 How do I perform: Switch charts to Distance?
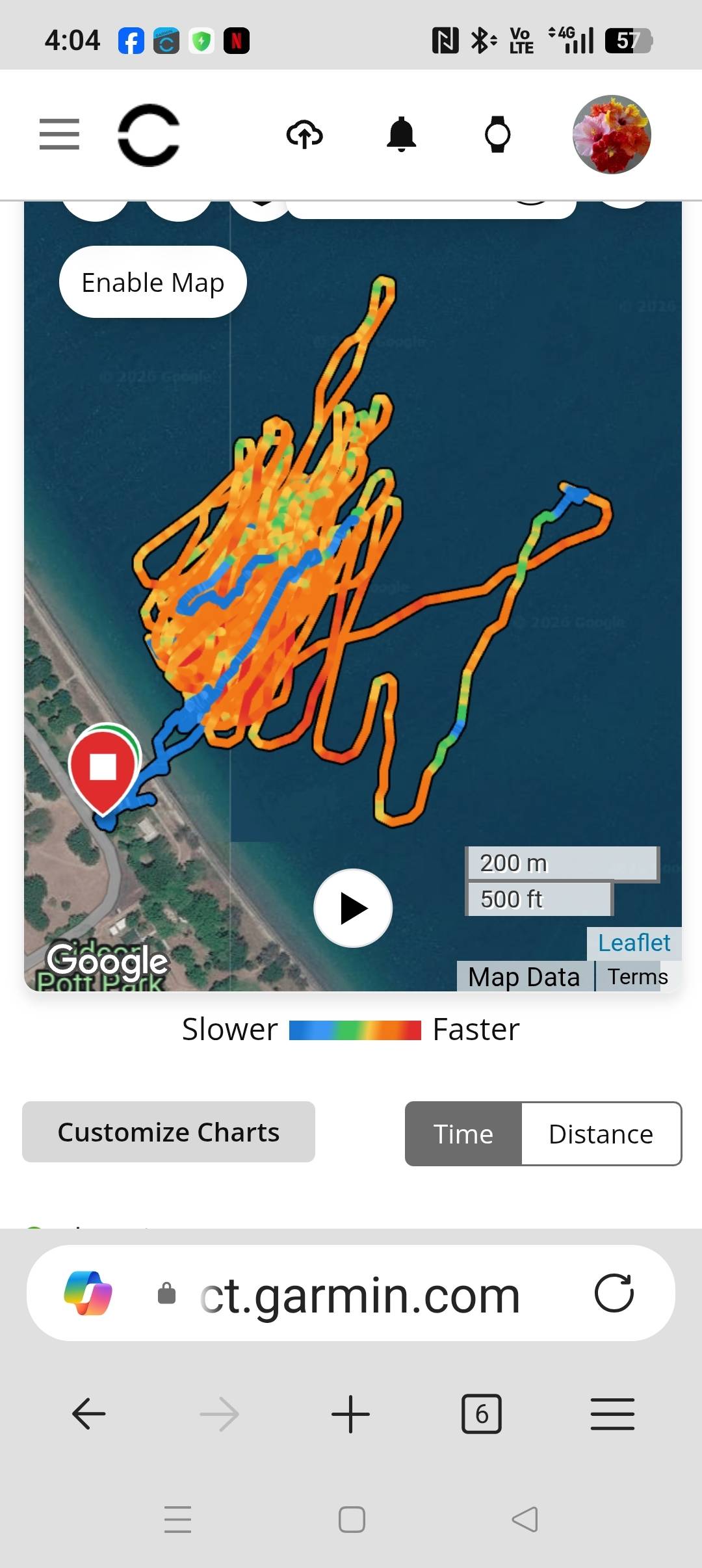pos(601,1134)
